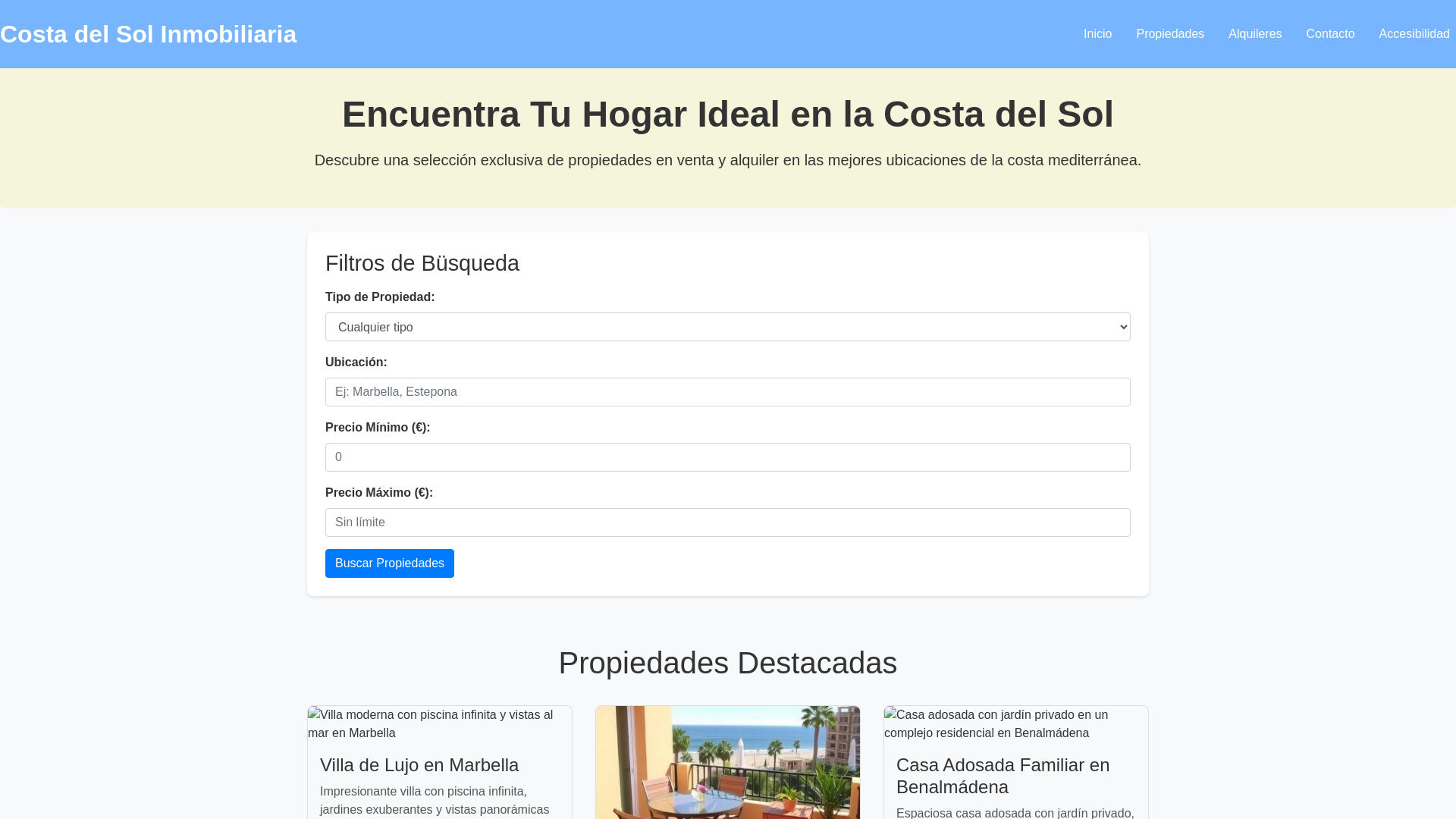Tap the Precio Mínimo field
The image size is (1456, 819).
[727, 457]
